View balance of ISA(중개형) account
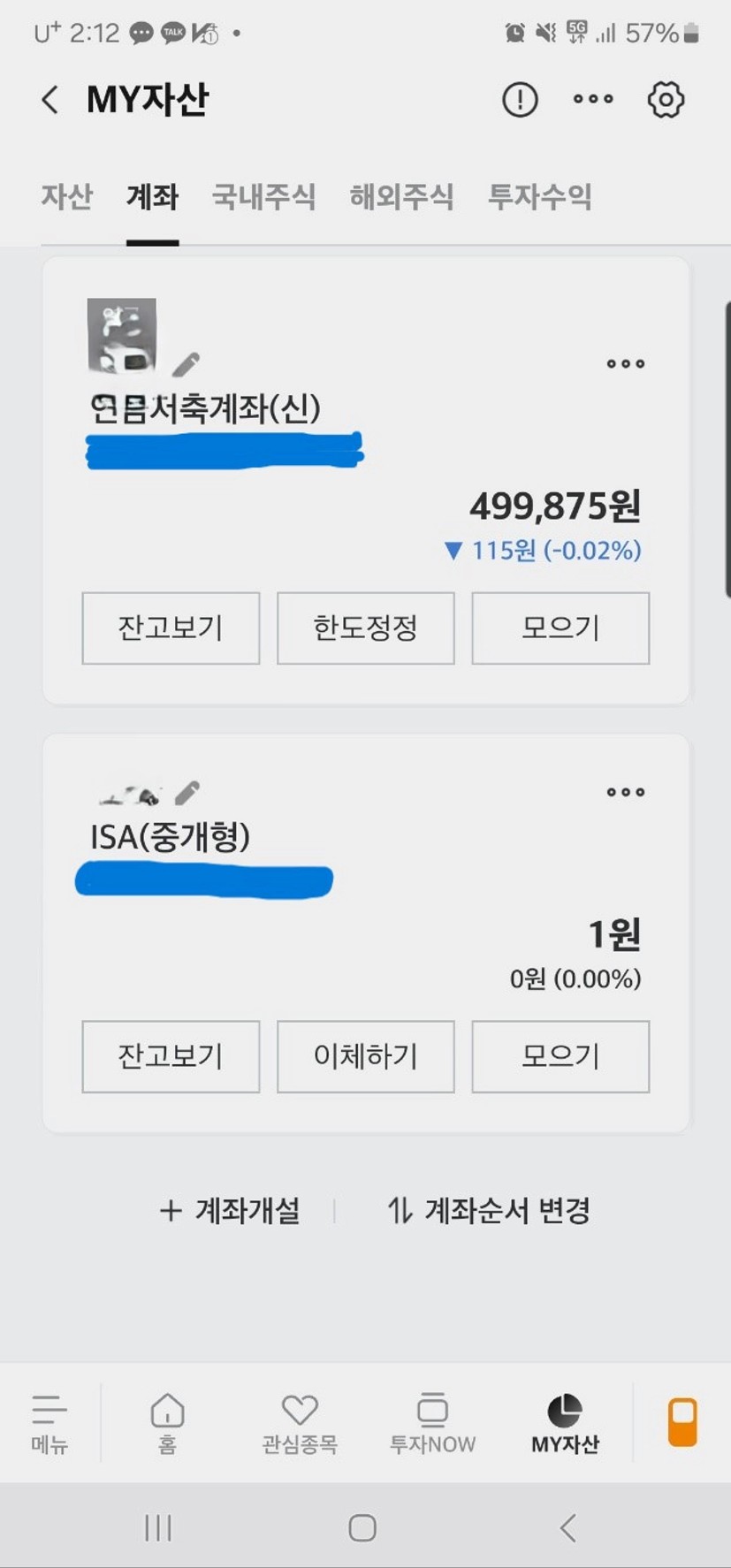This screenshot has width=731, height=1568. coord(171,1056)
